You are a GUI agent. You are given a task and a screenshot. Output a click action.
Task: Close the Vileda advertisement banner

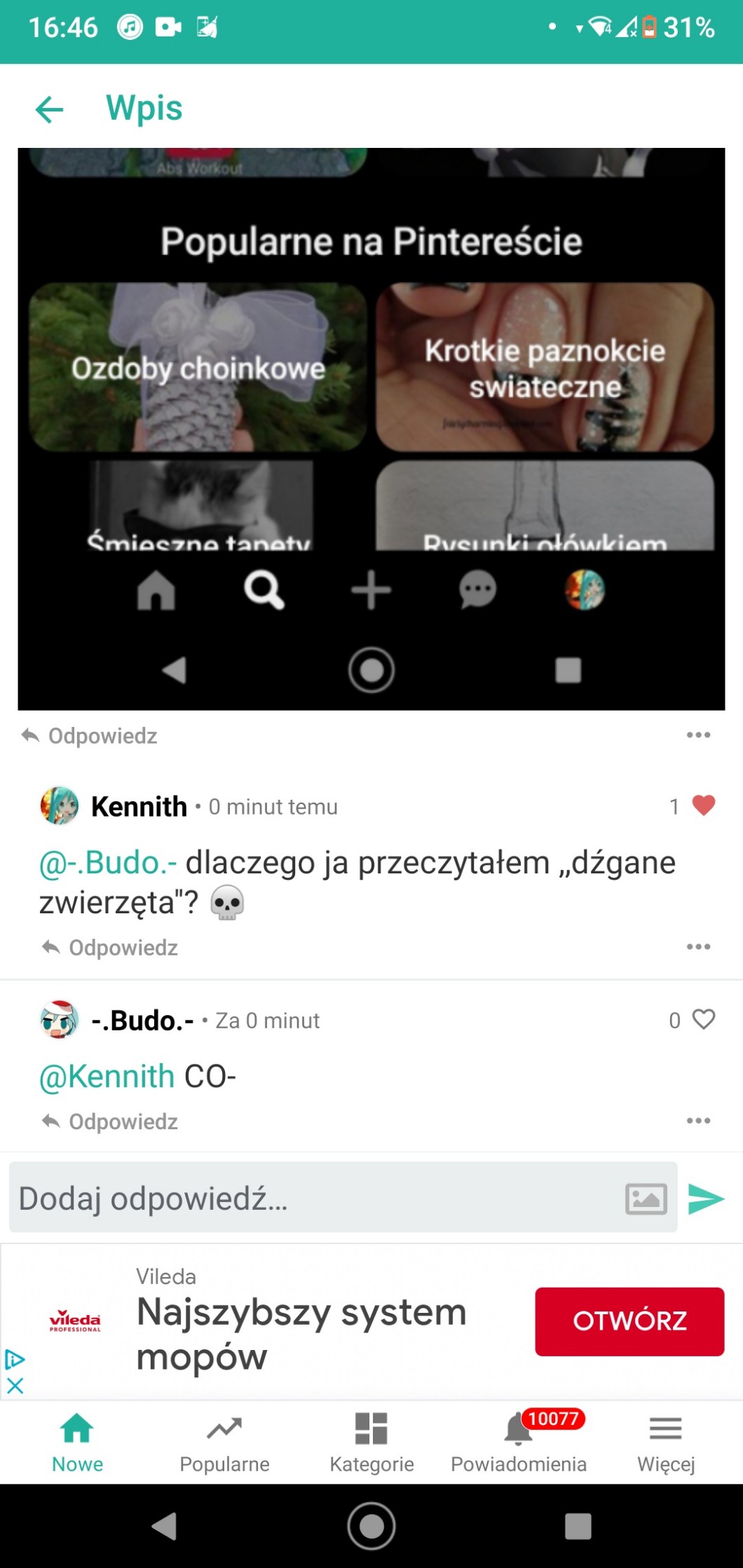pos(15,1386)
